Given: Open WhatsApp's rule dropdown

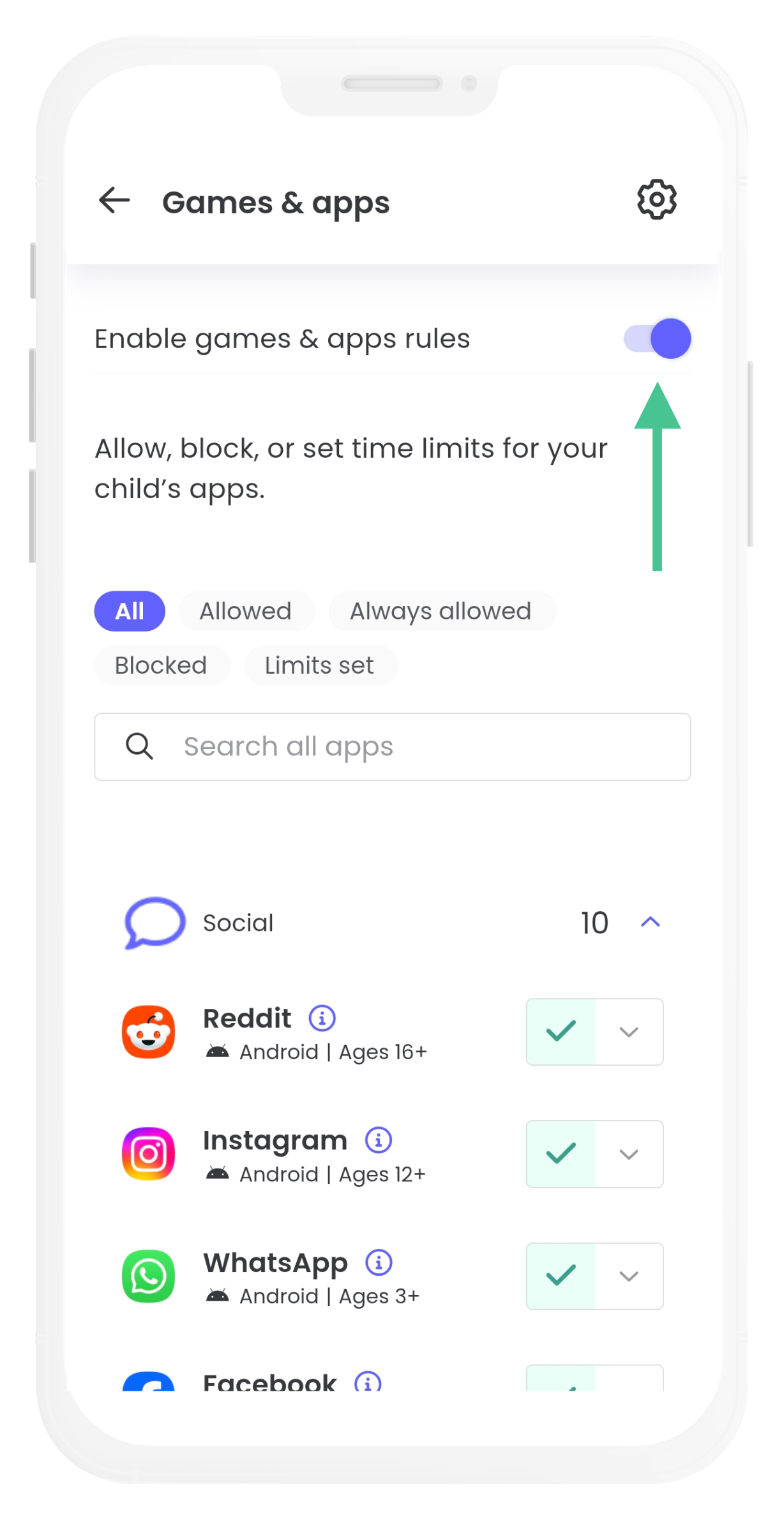Looking at the screenshot, I should pyautogui.click(x=629, y=1276).
